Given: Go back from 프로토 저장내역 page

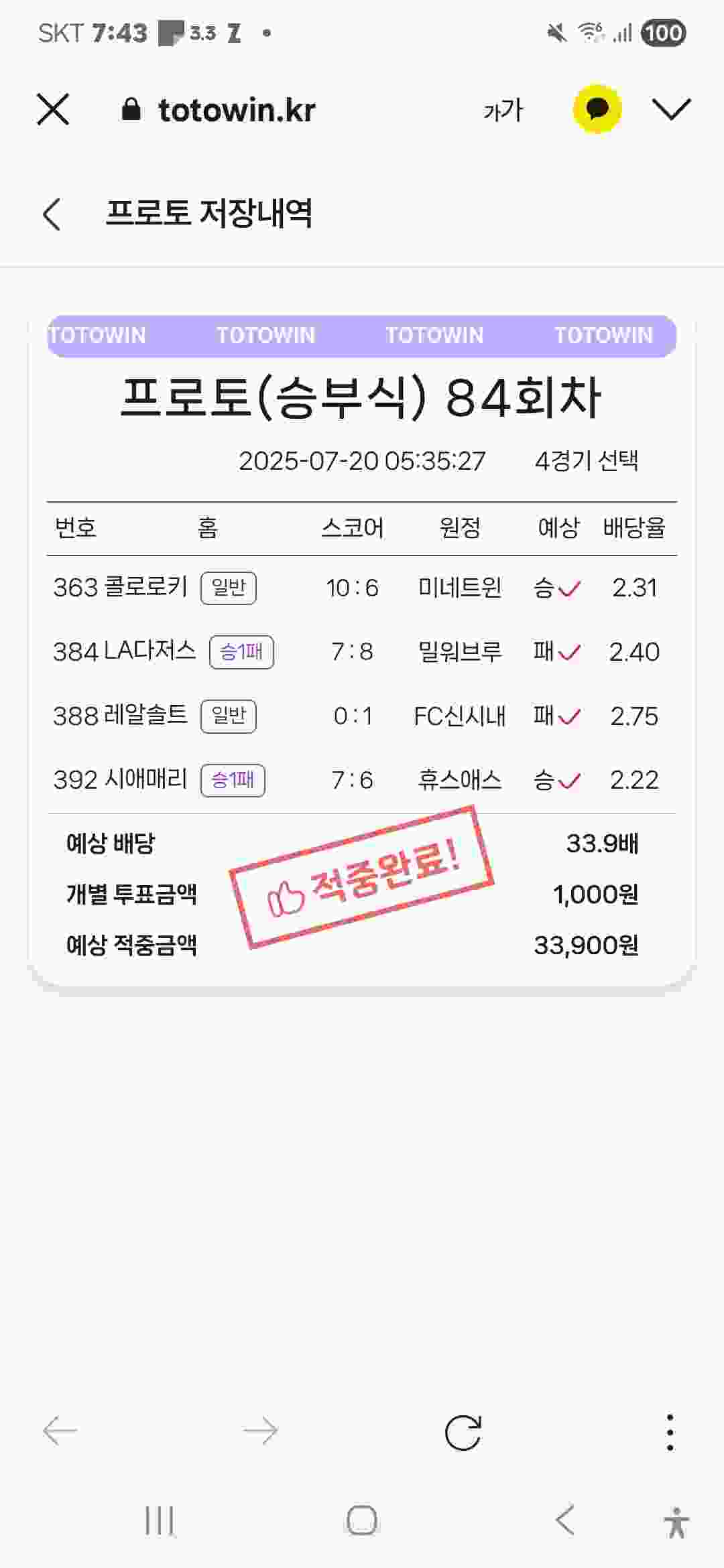Looking at the screenshot, I should coord(52,214).
